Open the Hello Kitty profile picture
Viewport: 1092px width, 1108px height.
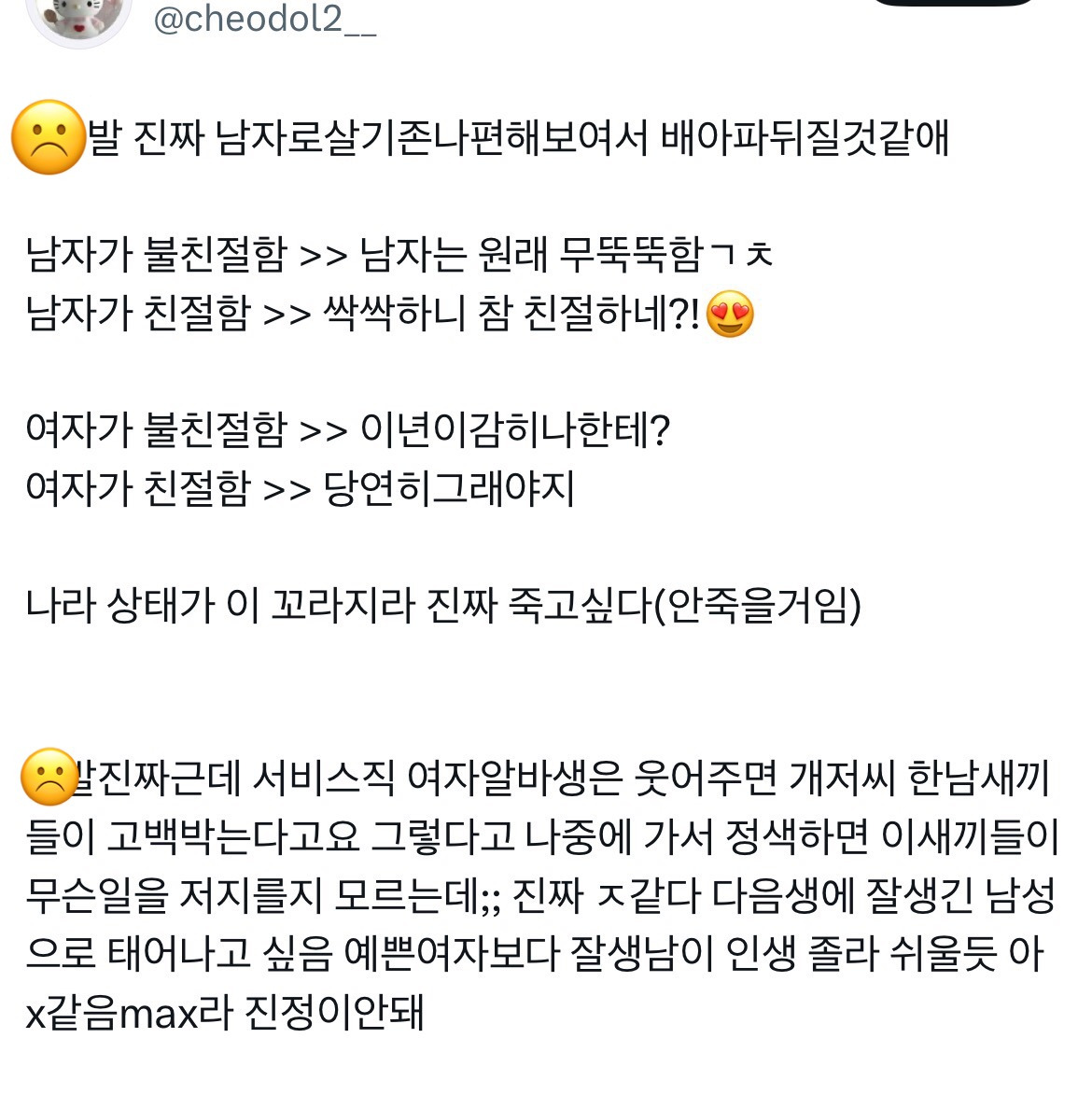(x=78, y=19)
